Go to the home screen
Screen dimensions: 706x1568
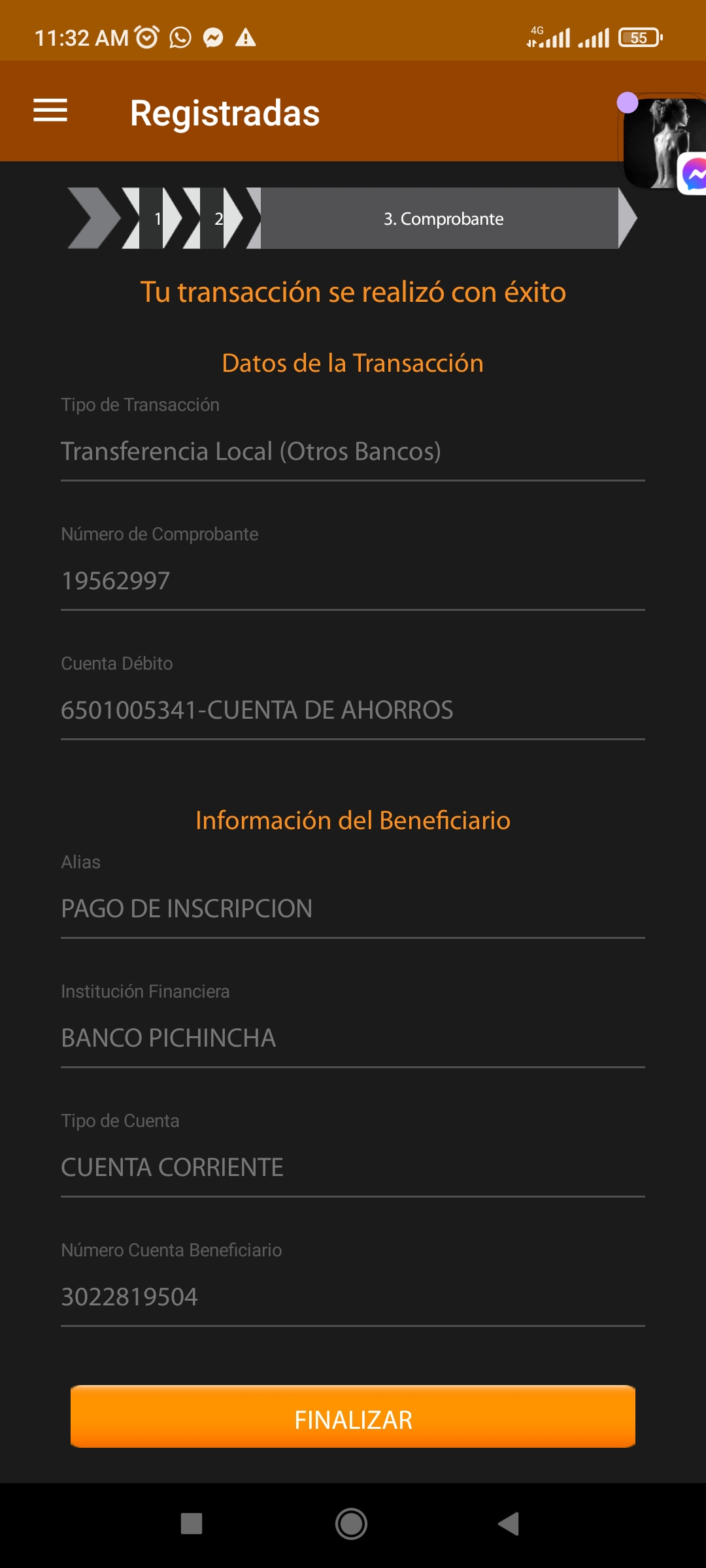pyautogui.click(x=352, y=1524)
